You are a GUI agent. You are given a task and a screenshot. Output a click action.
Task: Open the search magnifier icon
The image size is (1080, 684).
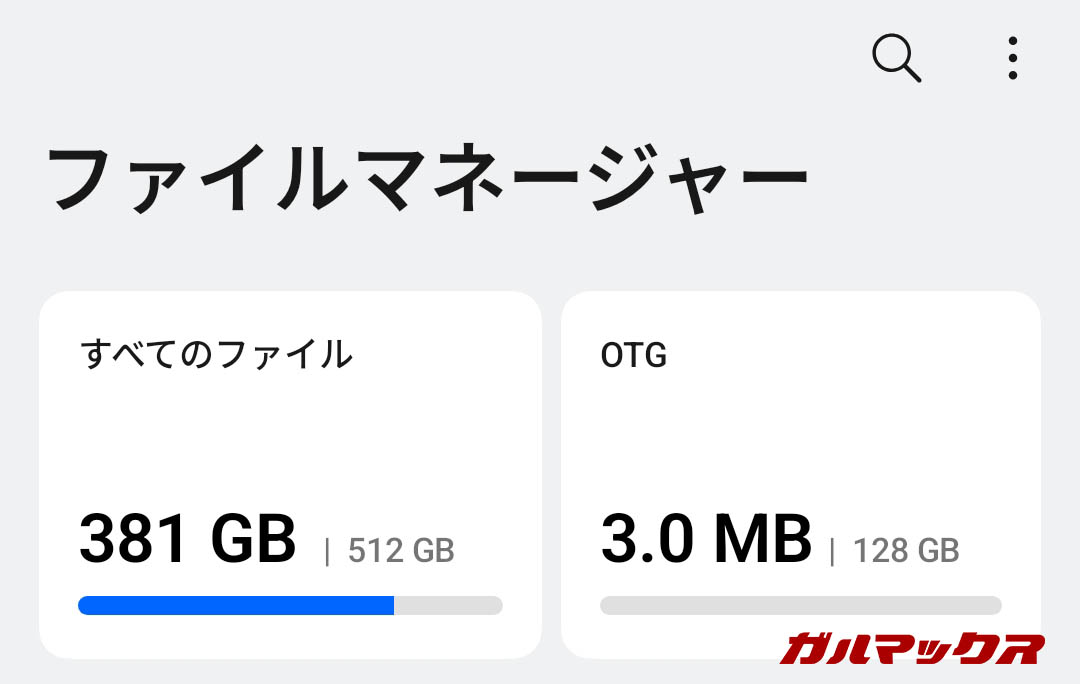[x=896, y=58]
